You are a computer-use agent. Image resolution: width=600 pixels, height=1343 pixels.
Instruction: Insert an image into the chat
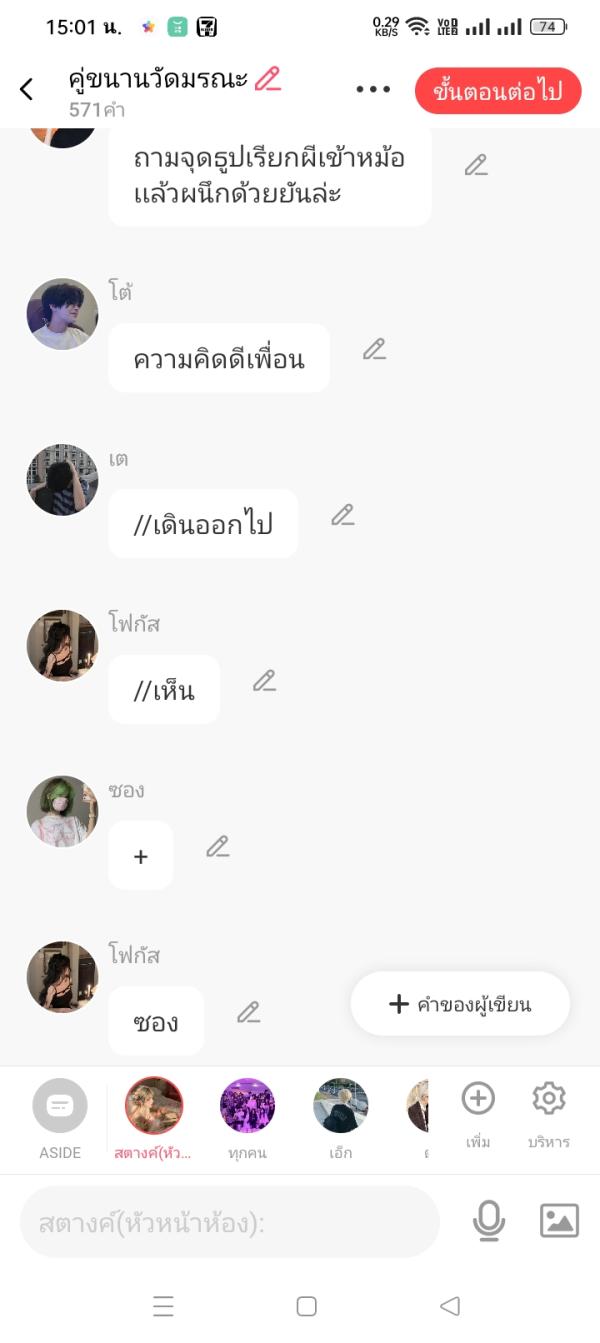pyautogui.click(x=559, y=1221)
